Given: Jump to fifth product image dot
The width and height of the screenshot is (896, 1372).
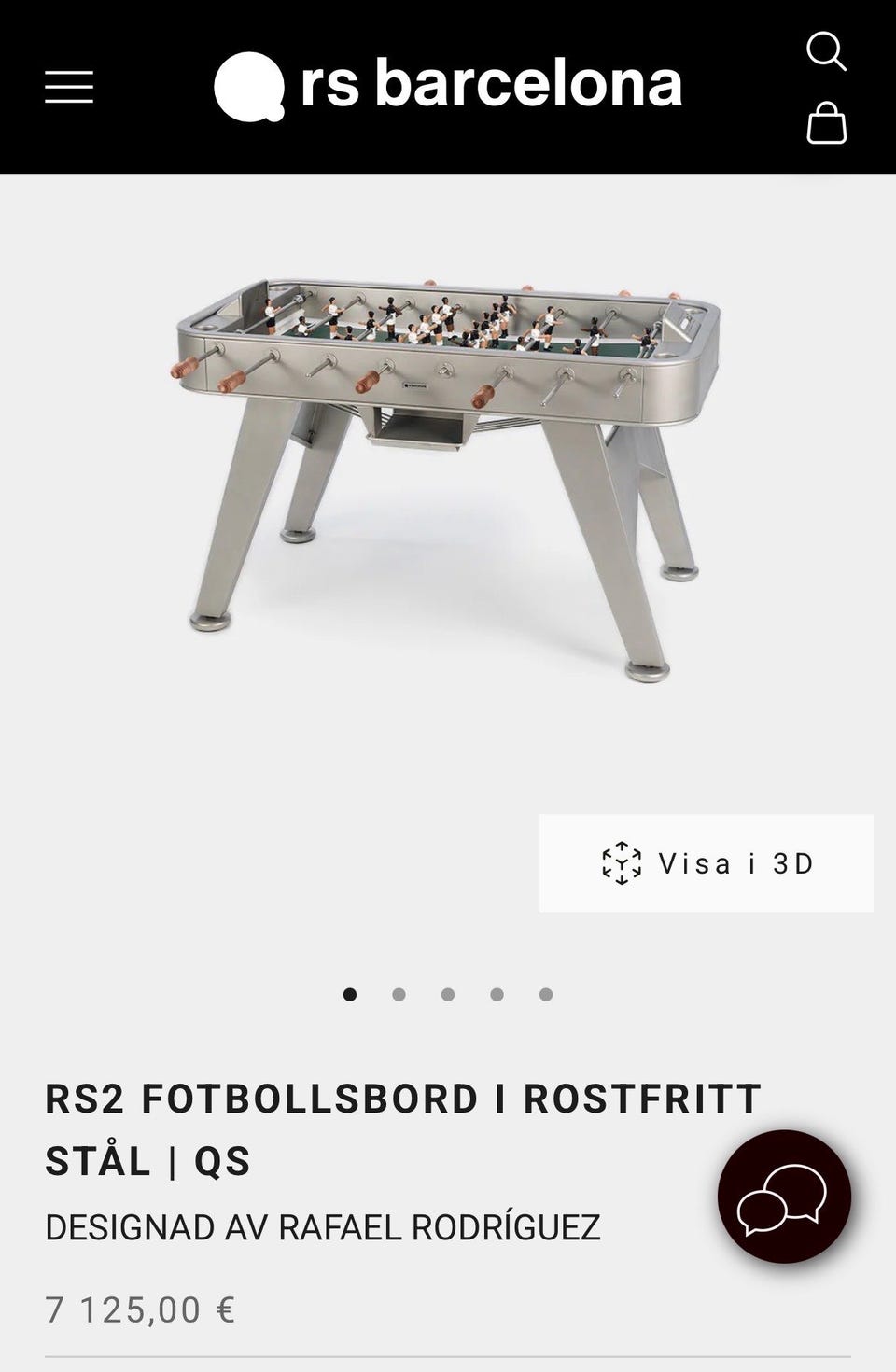Looking at the screenshot, I should pyautogui.click(x=546, y=995).
